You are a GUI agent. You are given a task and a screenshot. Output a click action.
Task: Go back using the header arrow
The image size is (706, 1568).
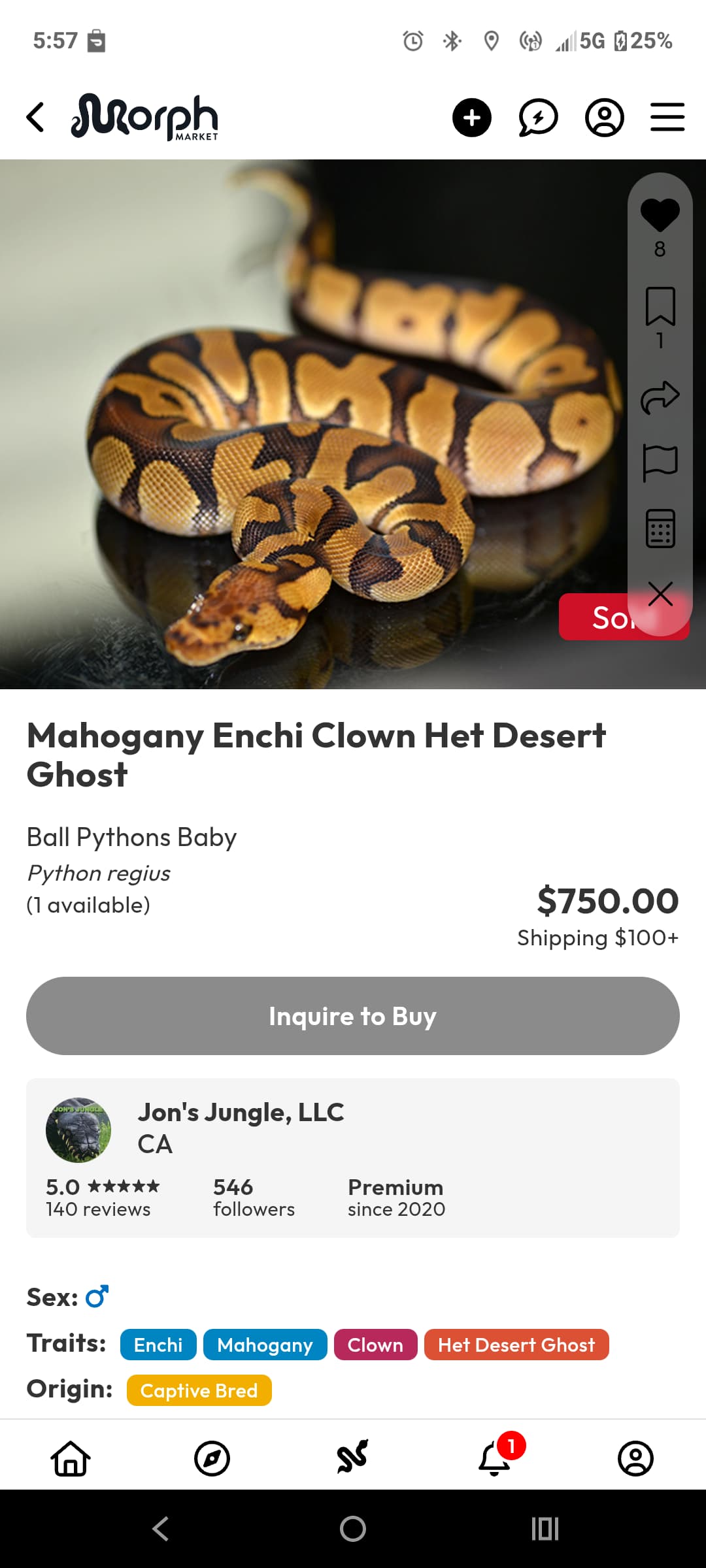[36, 118]
